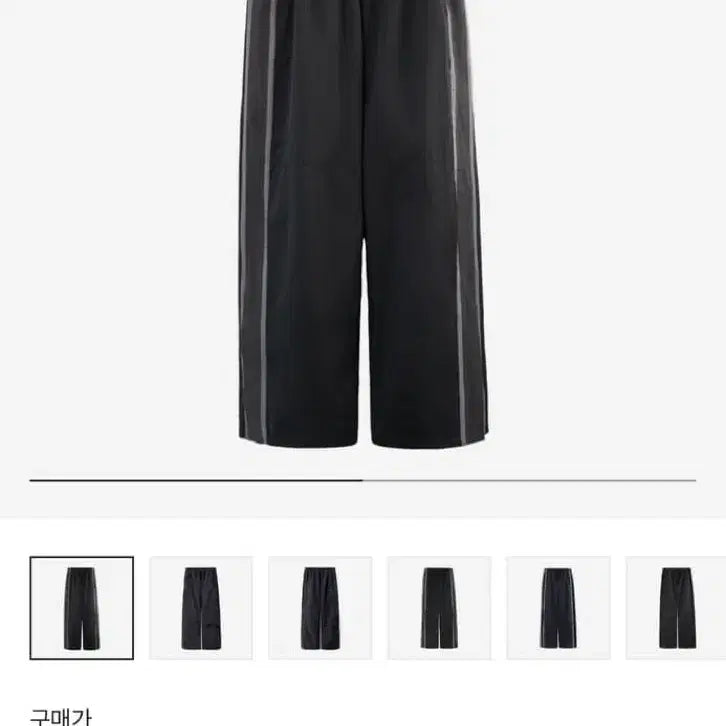
Task: View the second product photo thumbnail
Action: [x=201, y=608]
